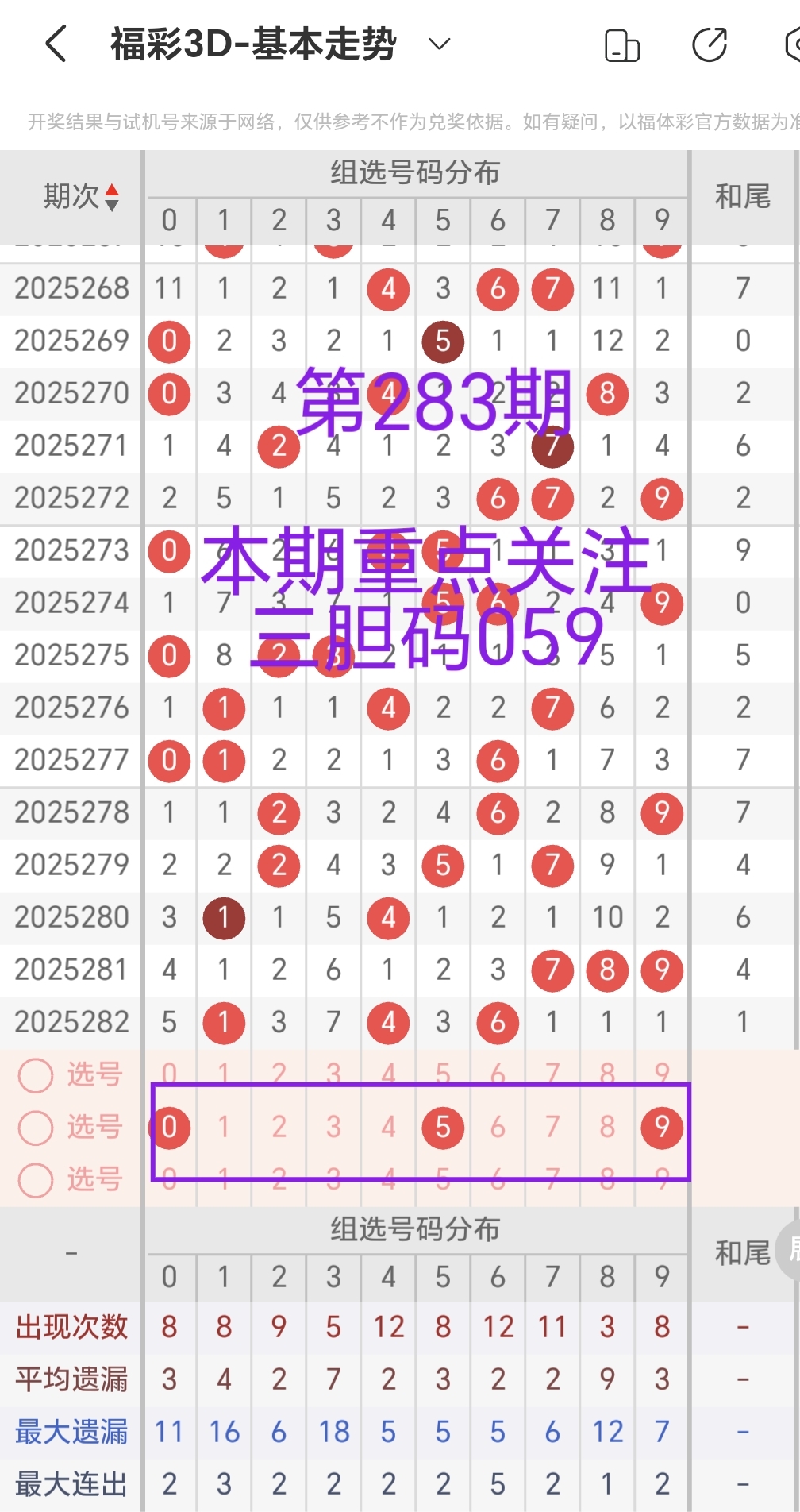Select number 1 in the first 选号 row
800x1512 pixels.
click(224, 1074)
